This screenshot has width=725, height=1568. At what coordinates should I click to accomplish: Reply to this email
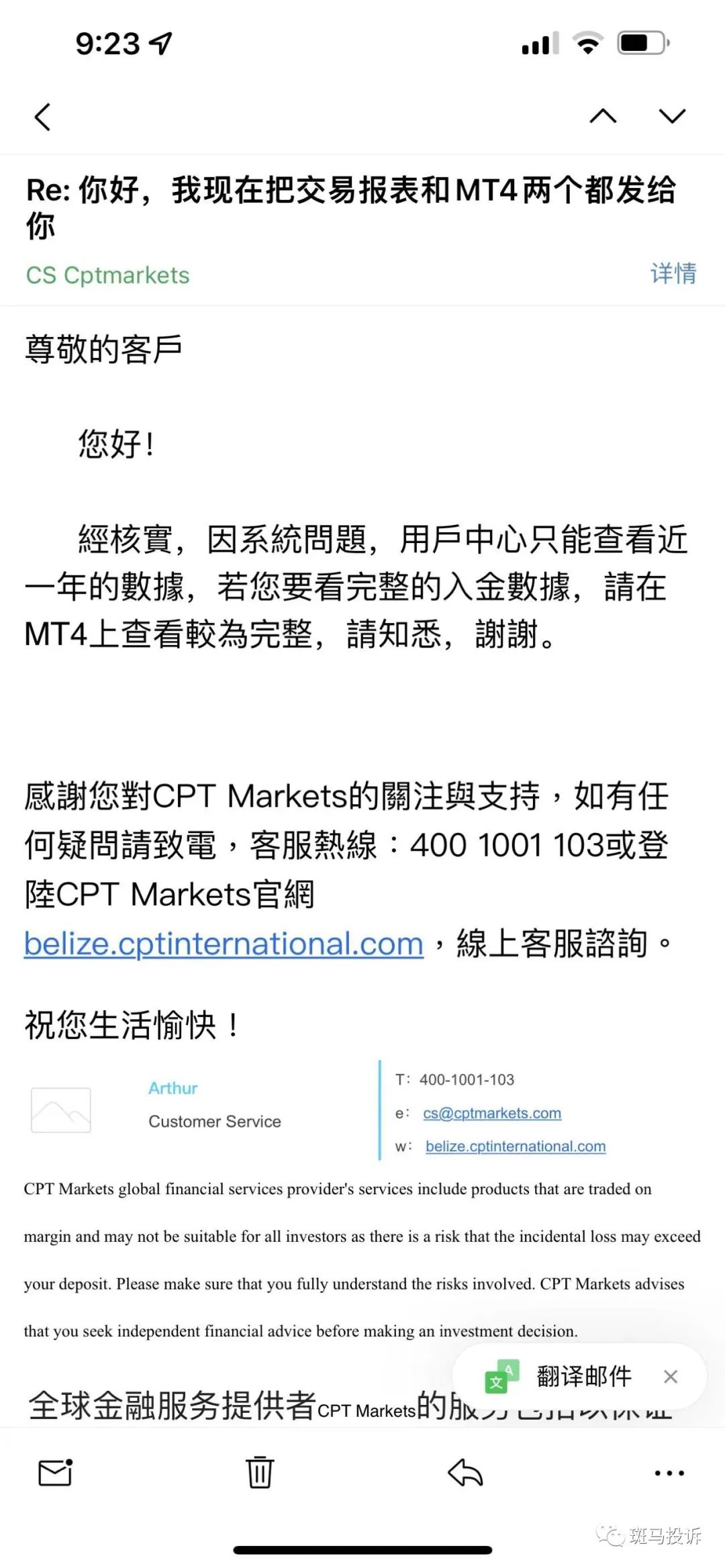465,1473
